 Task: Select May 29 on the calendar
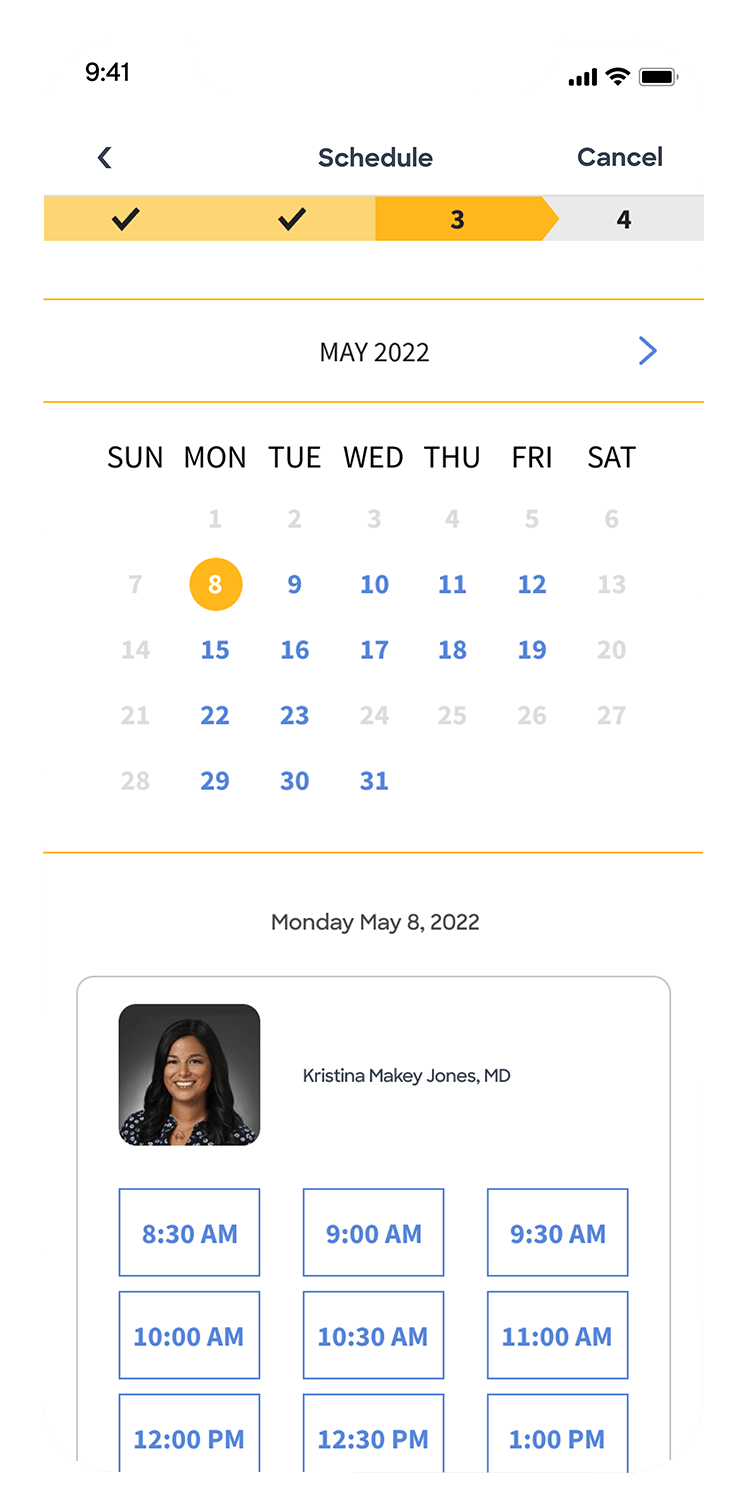tap(215, 781)
